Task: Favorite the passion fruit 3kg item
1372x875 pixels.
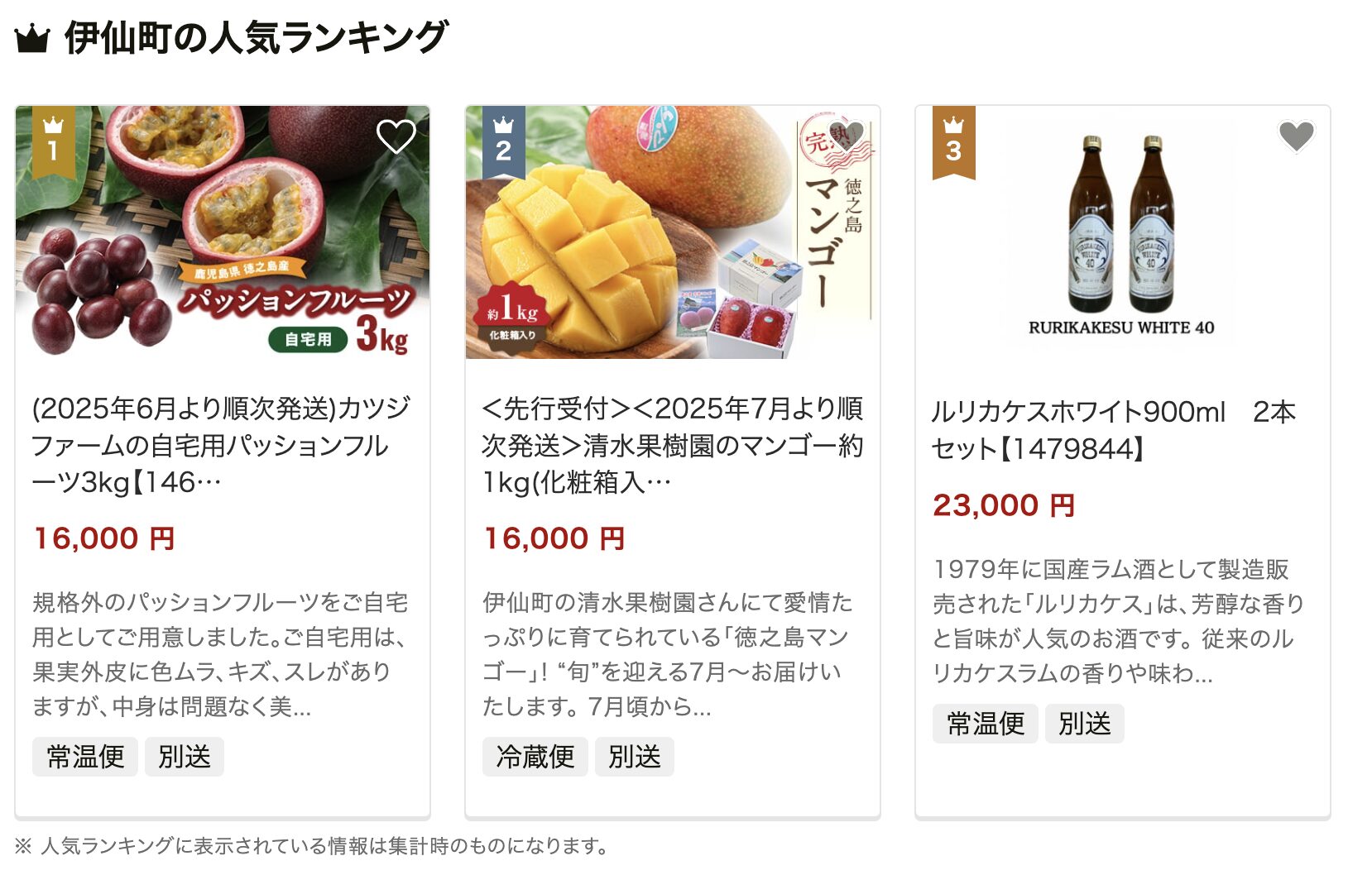Action: point(396,136)
